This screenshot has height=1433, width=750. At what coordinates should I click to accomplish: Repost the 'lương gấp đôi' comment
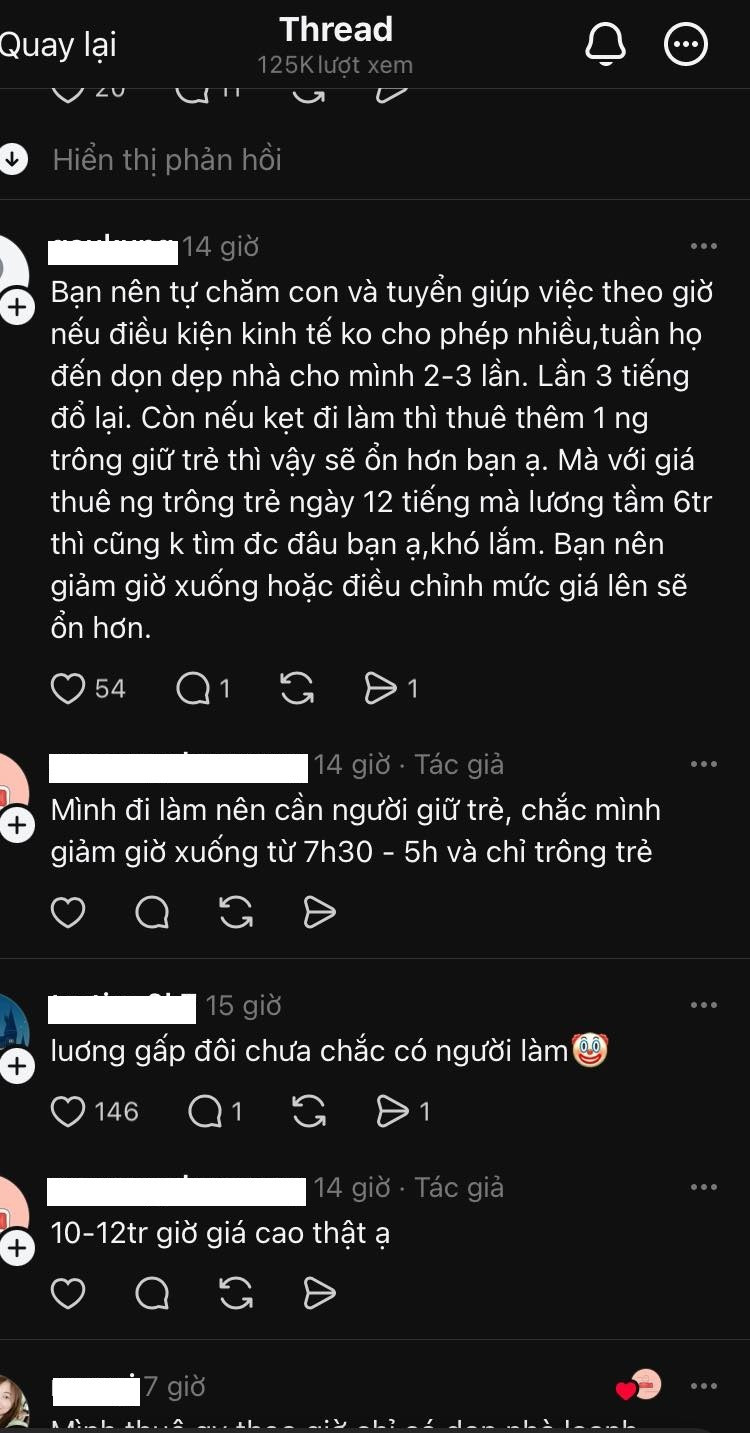(309, 1111)
